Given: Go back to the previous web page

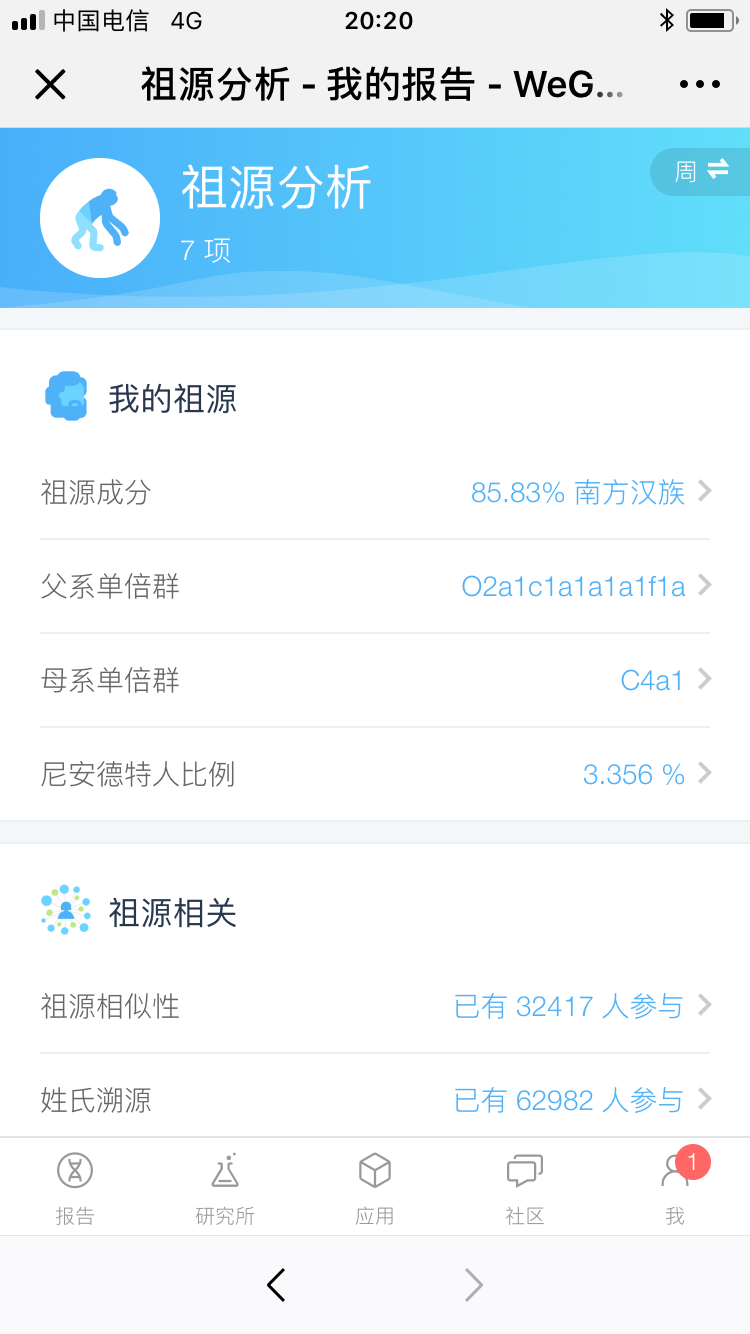Looking at the screenshot, I should [276, 1285].
